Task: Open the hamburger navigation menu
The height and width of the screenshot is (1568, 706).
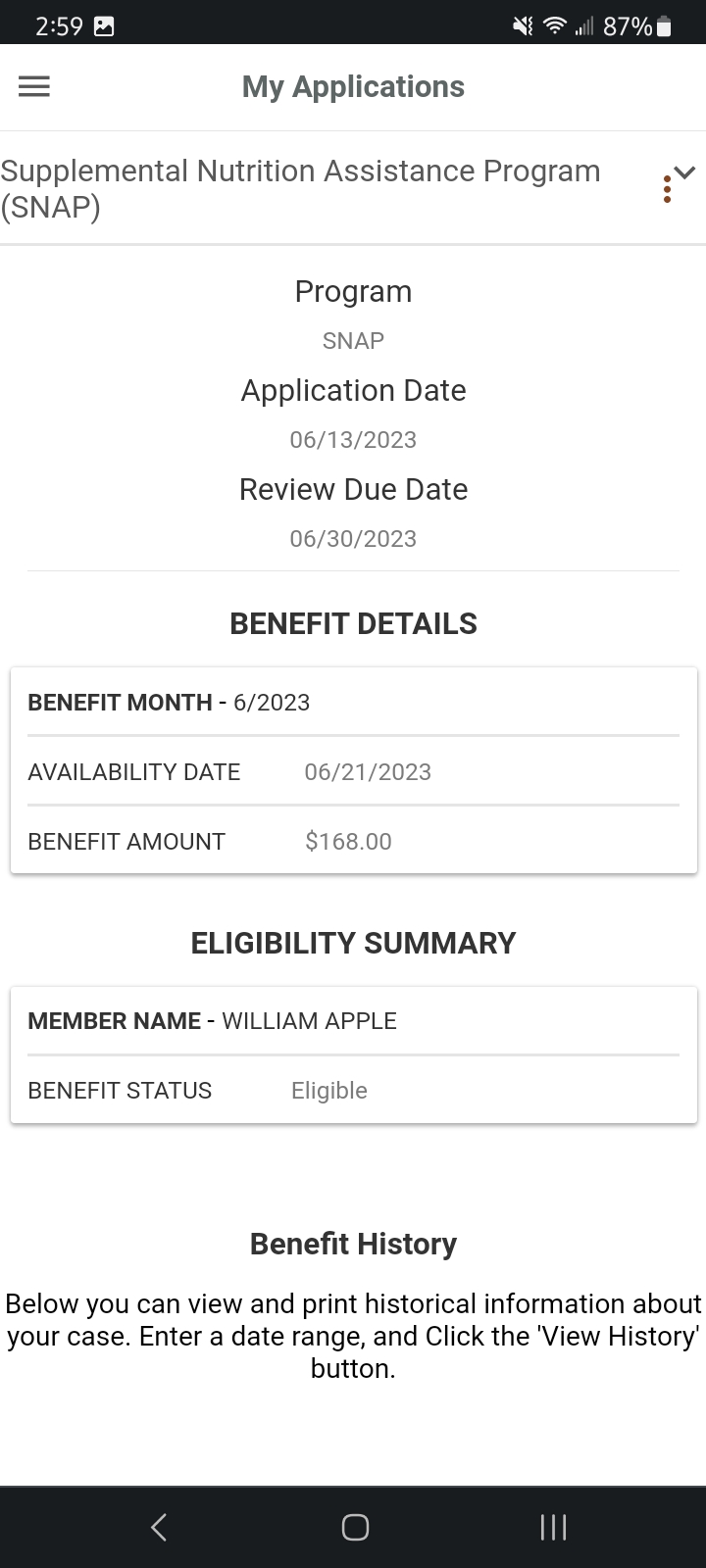Action: click(34, 87)
